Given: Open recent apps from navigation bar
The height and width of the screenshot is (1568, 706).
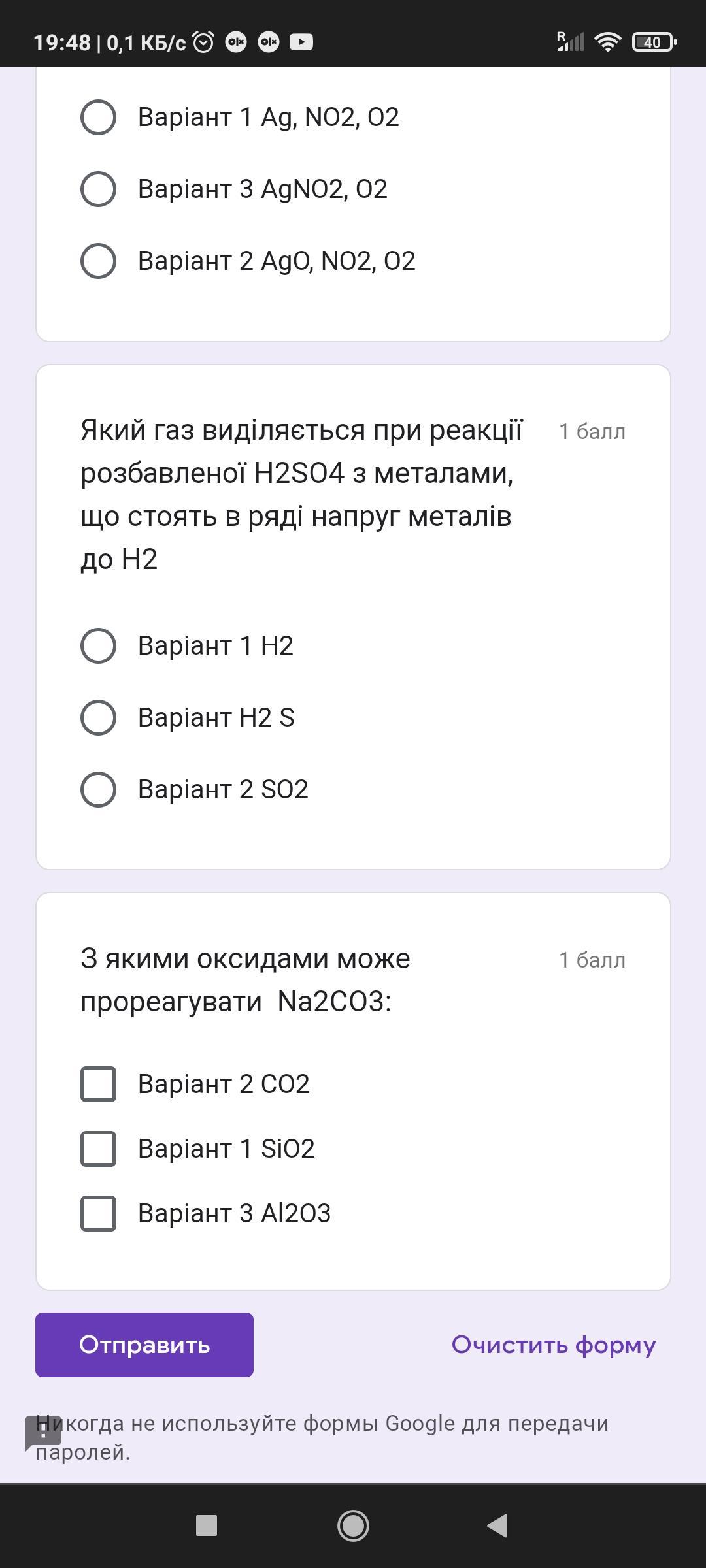Looking at the screenshot, I should pyautogui.click(x=207, y=1526).
